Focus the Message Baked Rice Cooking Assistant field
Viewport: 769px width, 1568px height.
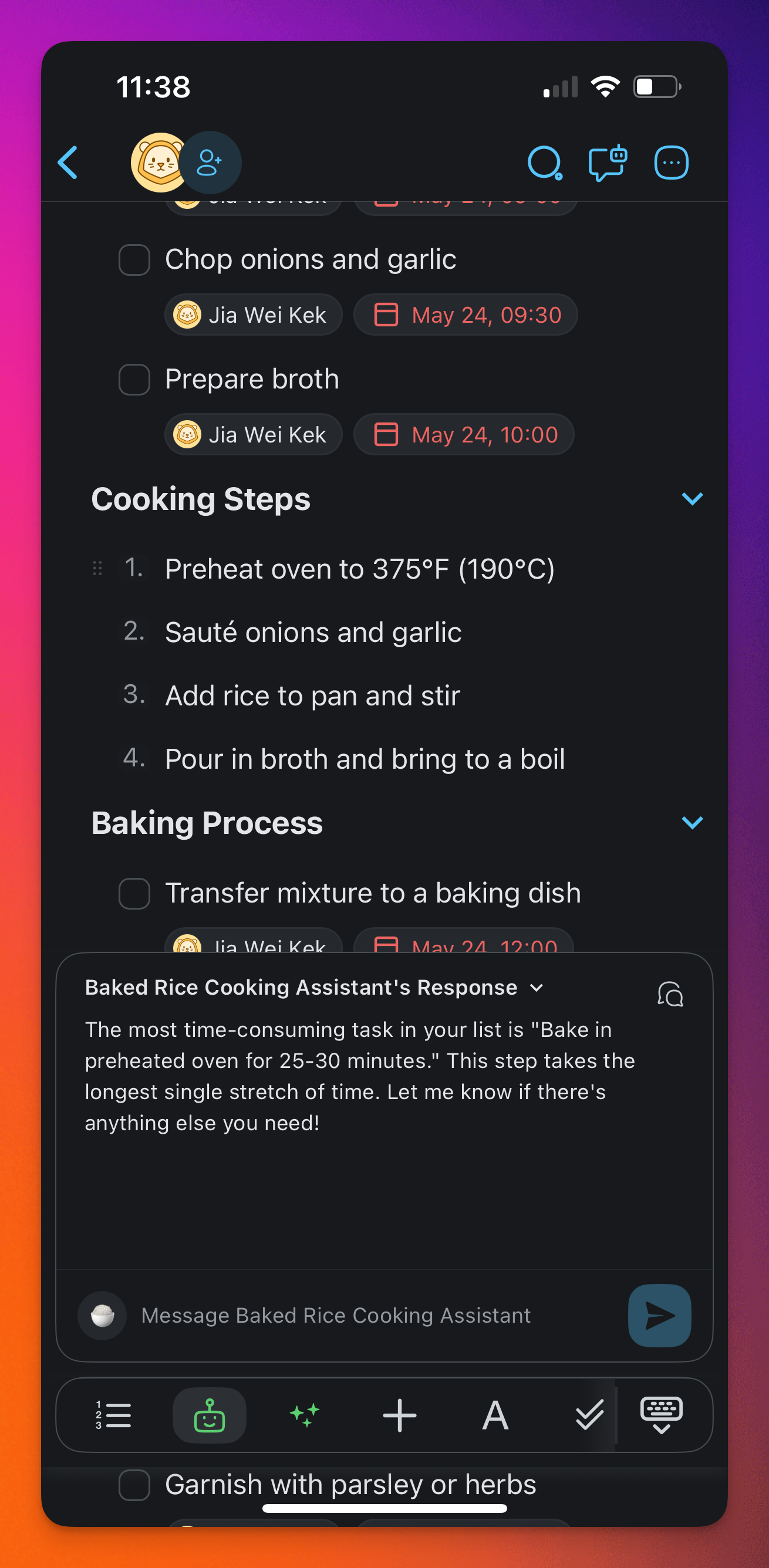pyautogui.click(x=365, y=1316)
